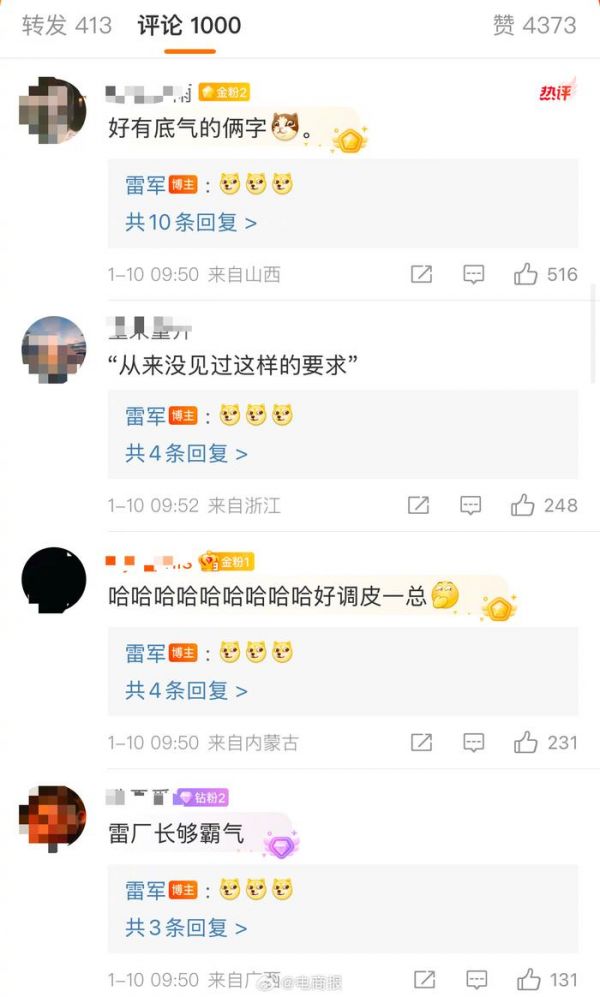Screen dimensions: 600x997
Task: Reply to the 好有底气的俩字 comment
Action: (474, 274)
